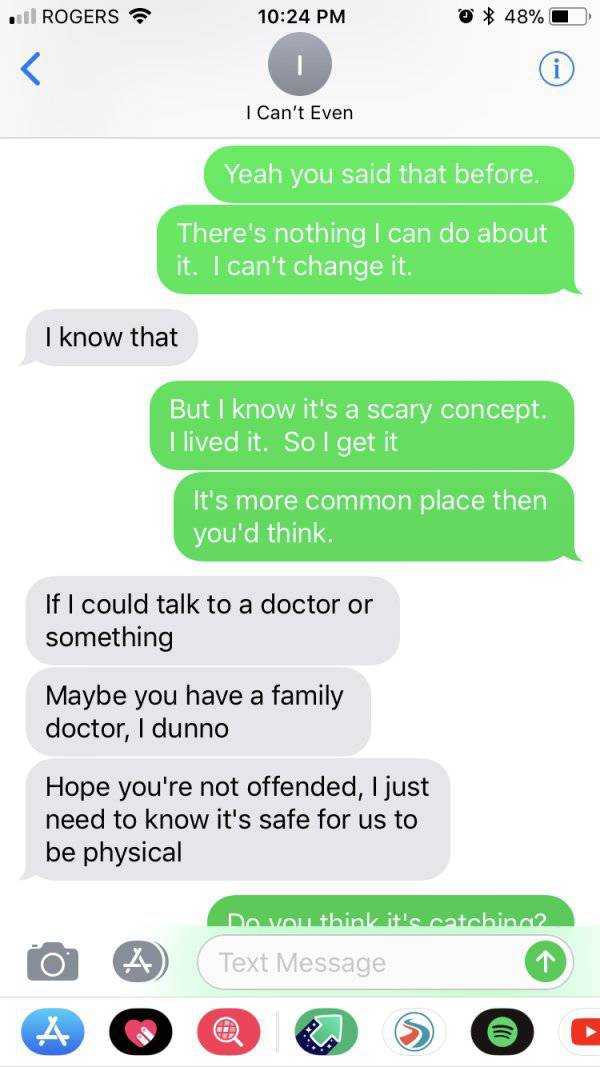The image size is (600, 1067).
Task: Open the App Store iMessage app
Action: click(46, 1031)
